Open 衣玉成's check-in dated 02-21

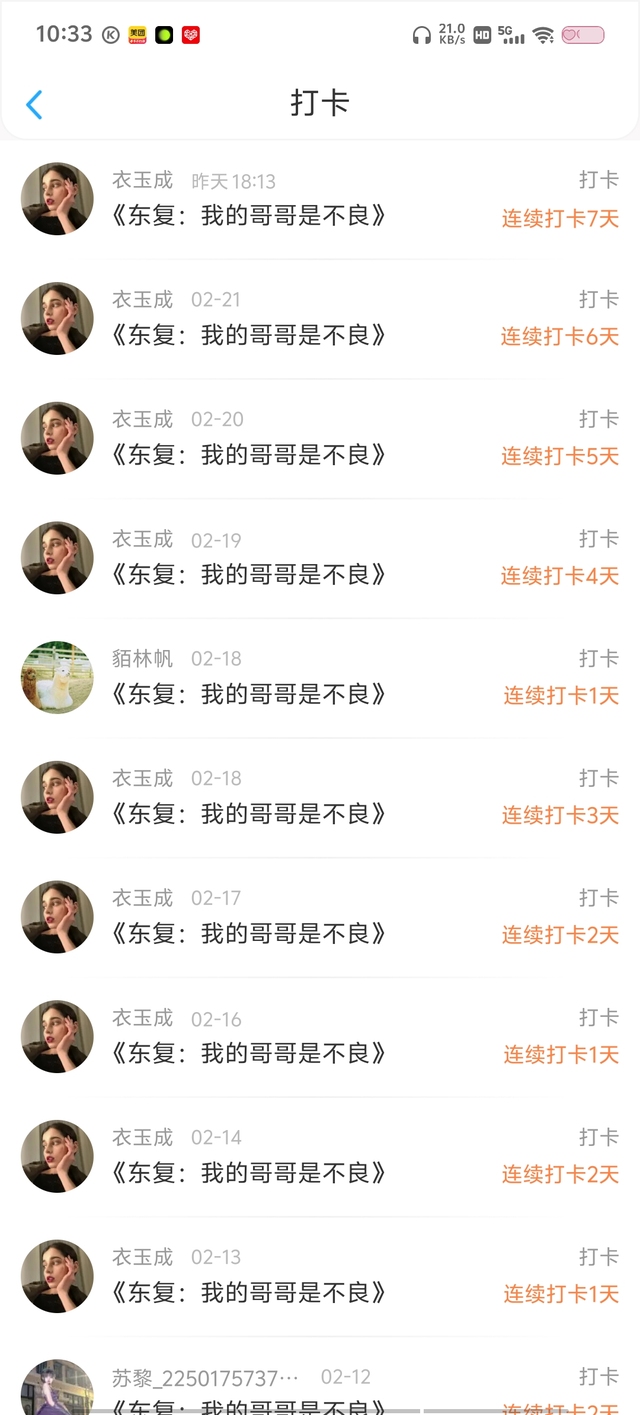tap(320, 319)
